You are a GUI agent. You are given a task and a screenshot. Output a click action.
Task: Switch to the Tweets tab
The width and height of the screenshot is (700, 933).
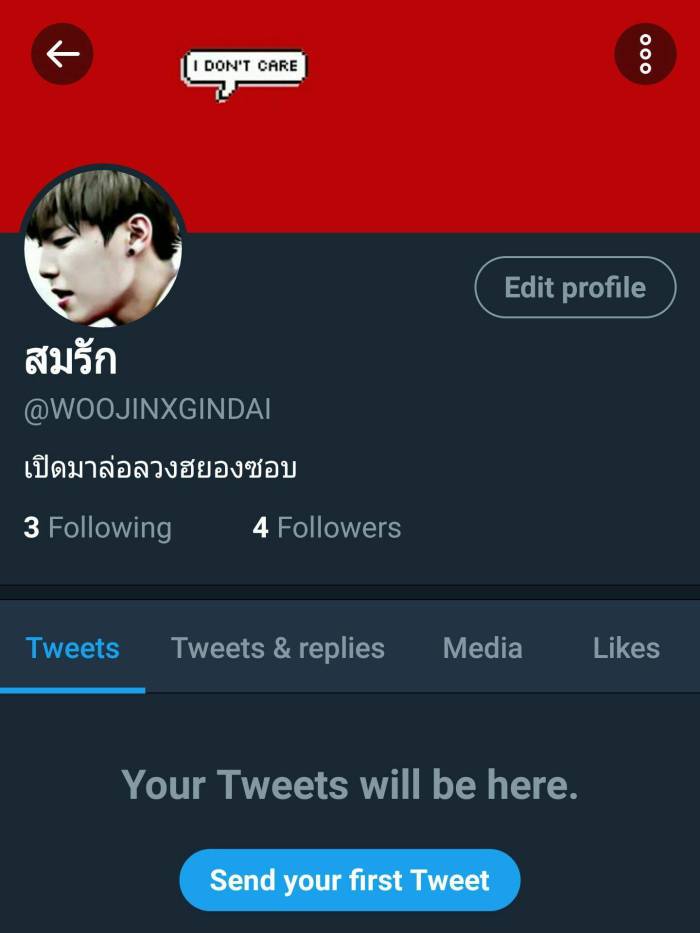(x=73, y=648)
